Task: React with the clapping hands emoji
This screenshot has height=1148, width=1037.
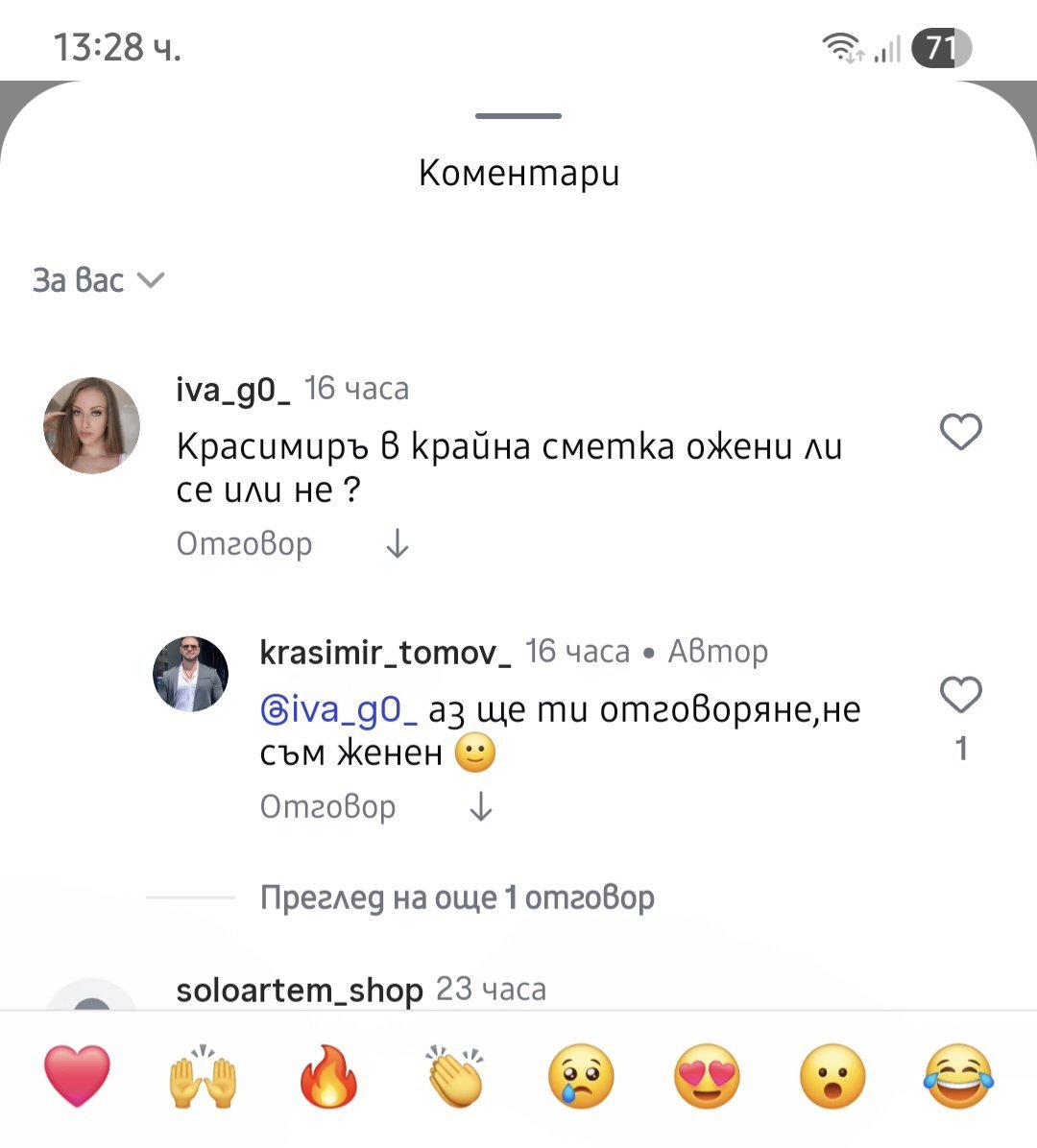Action: click(x=455, y=1076)
